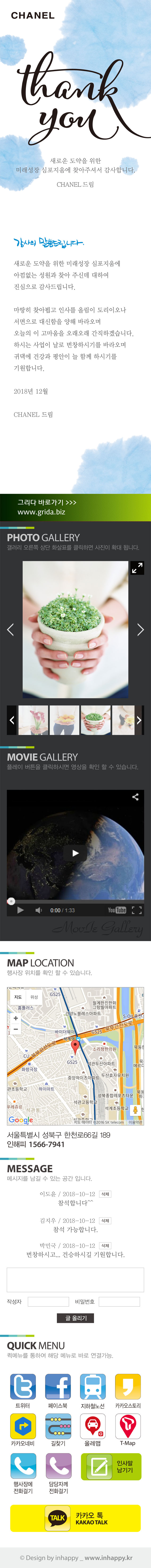This screenshot has width=151, height=1568.
Task: Delete 이도윤's message
Action: [x=105, y=1194]
